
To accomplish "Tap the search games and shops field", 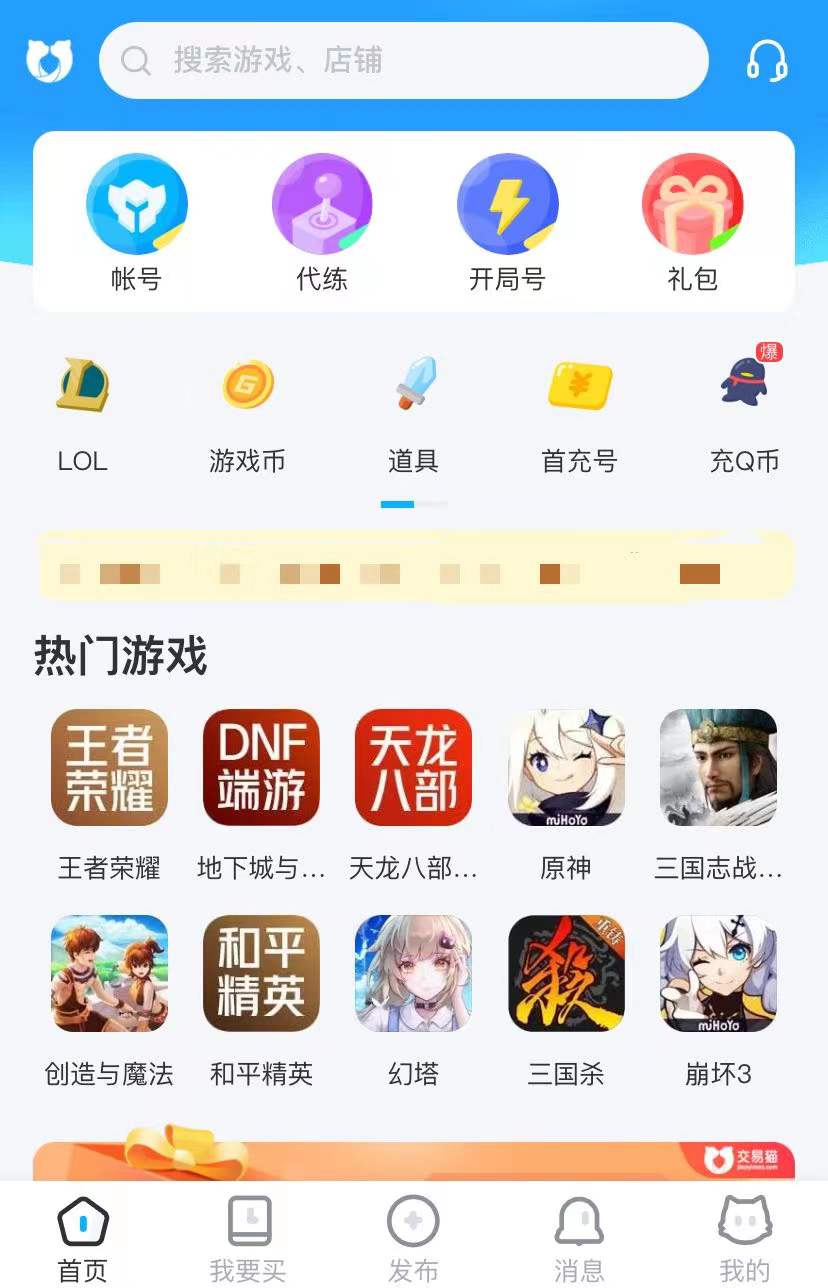I will (x=403, y=60).
